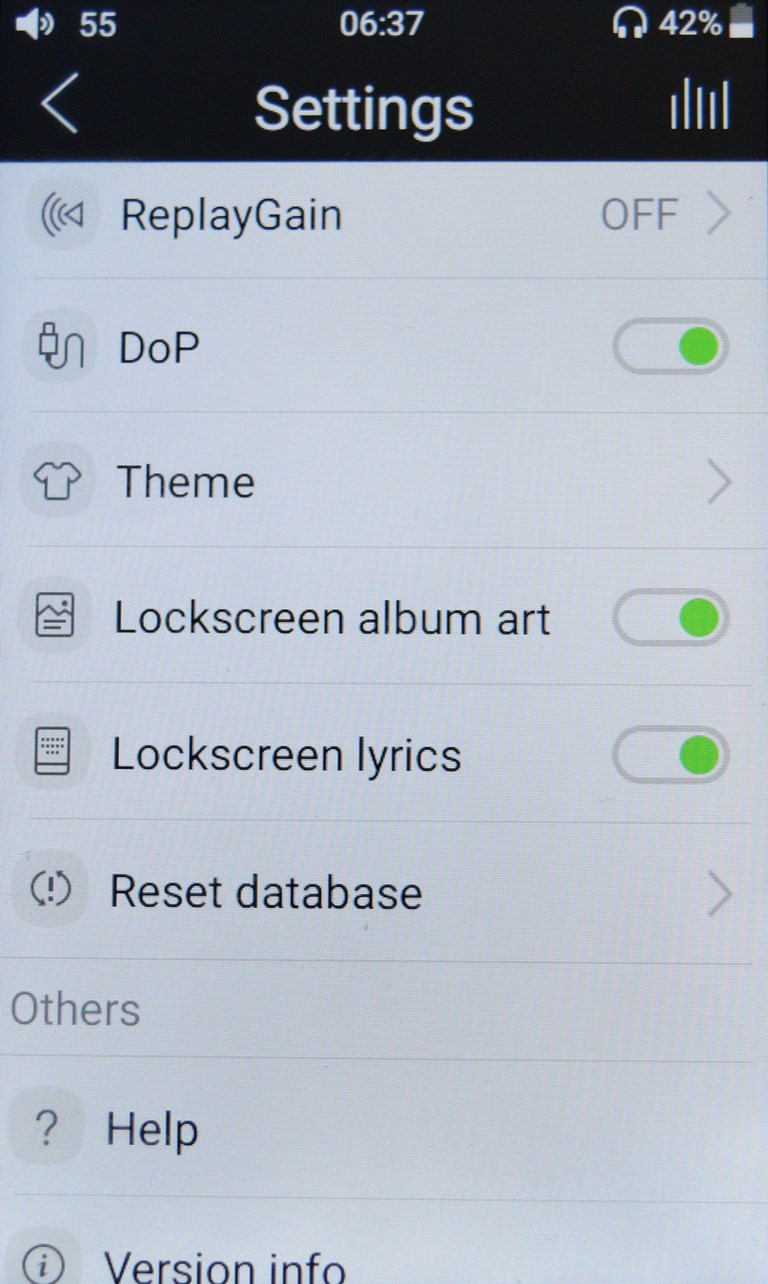Turn off the DoP switch
This screenshot has width=768, height=1284.
pyautogui.click(x=670, y=348)
